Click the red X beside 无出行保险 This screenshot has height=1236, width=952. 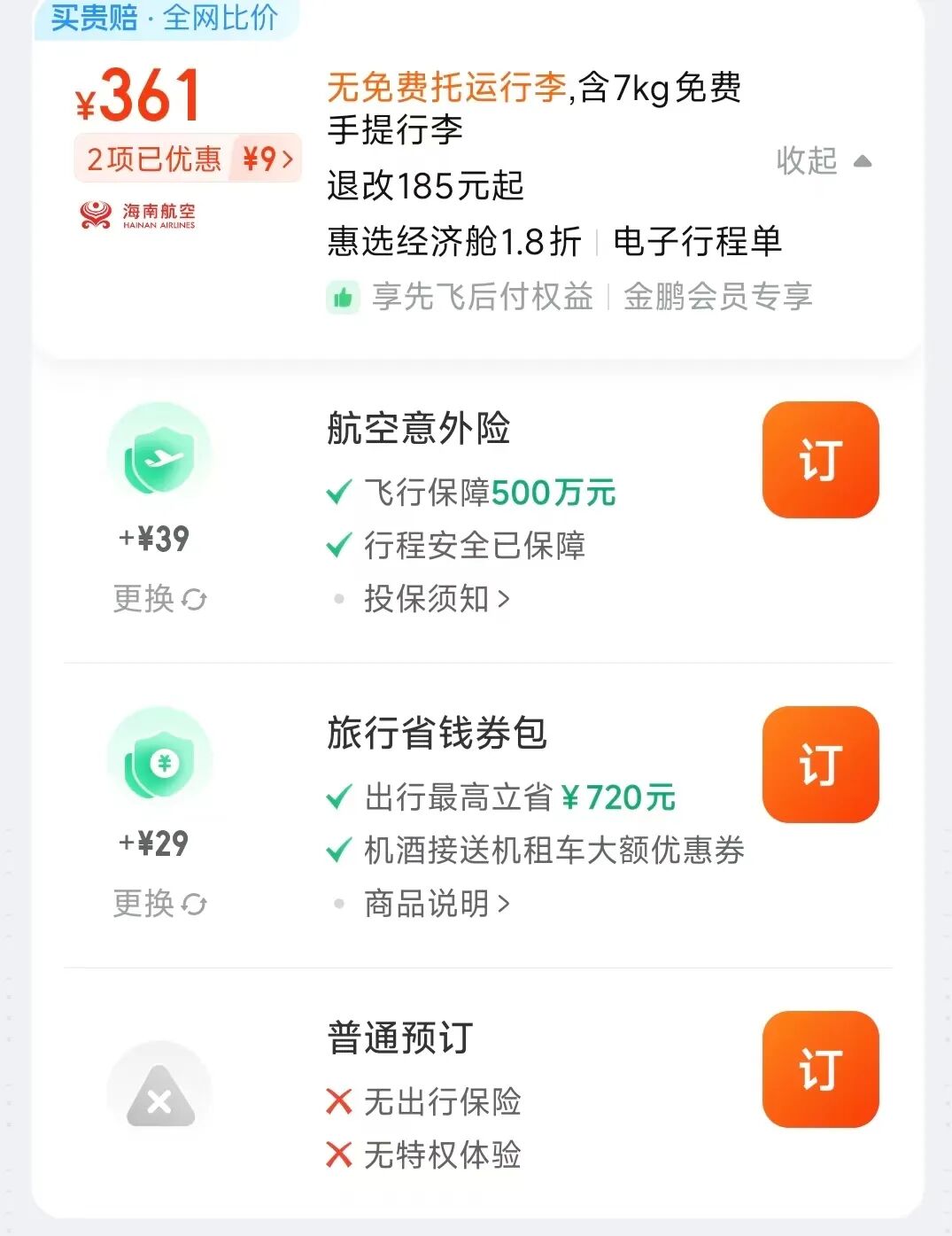339,1102
